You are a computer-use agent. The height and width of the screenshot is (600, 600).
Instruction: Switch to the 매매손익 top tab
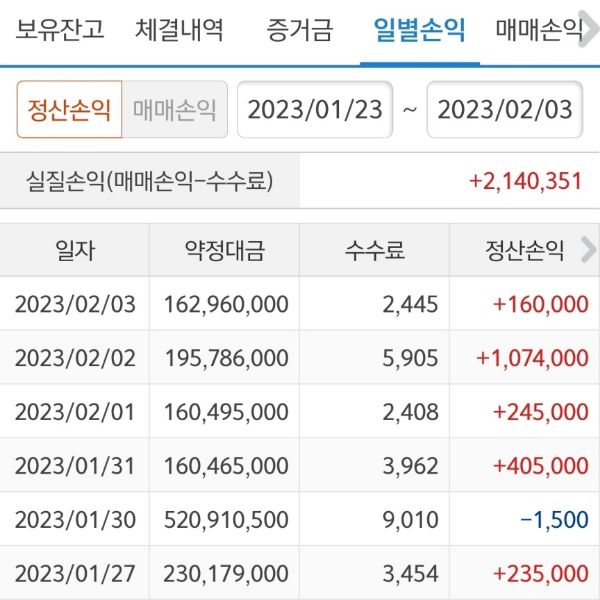tap(539, 30)
